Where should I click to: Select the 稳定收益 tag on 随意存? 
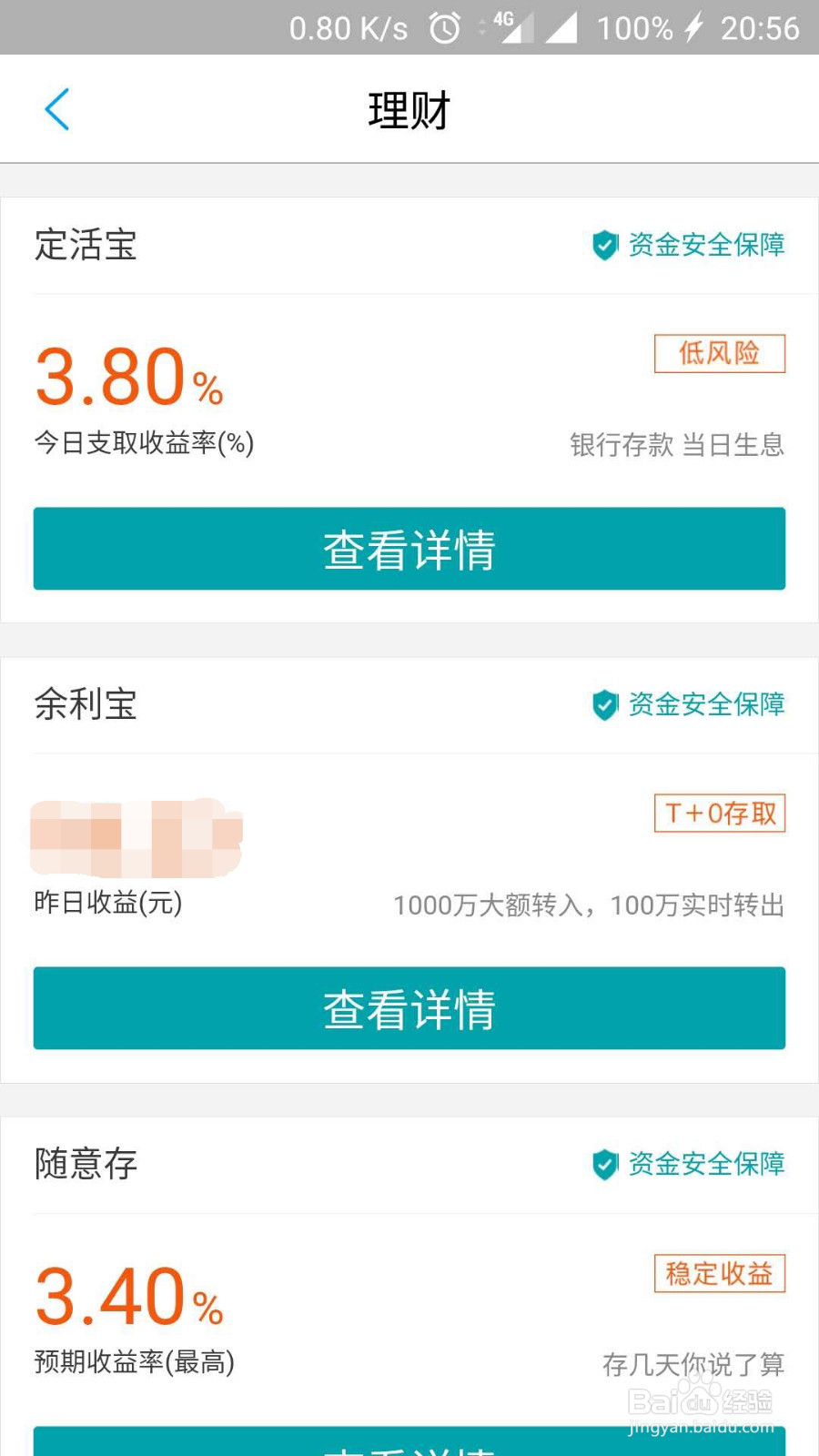coord(719,1274)
